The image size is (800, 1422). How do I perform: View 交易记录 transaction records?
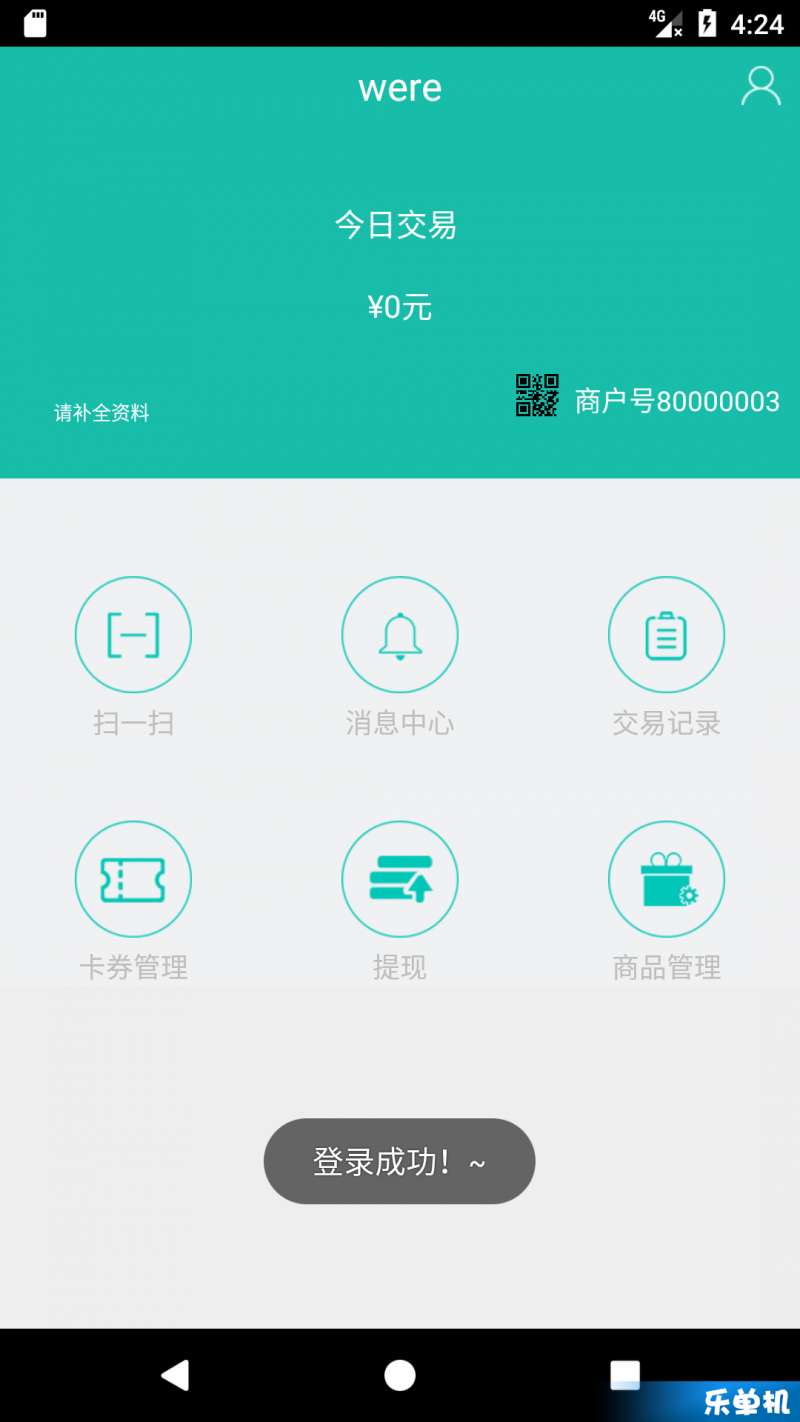click(666, 635)
